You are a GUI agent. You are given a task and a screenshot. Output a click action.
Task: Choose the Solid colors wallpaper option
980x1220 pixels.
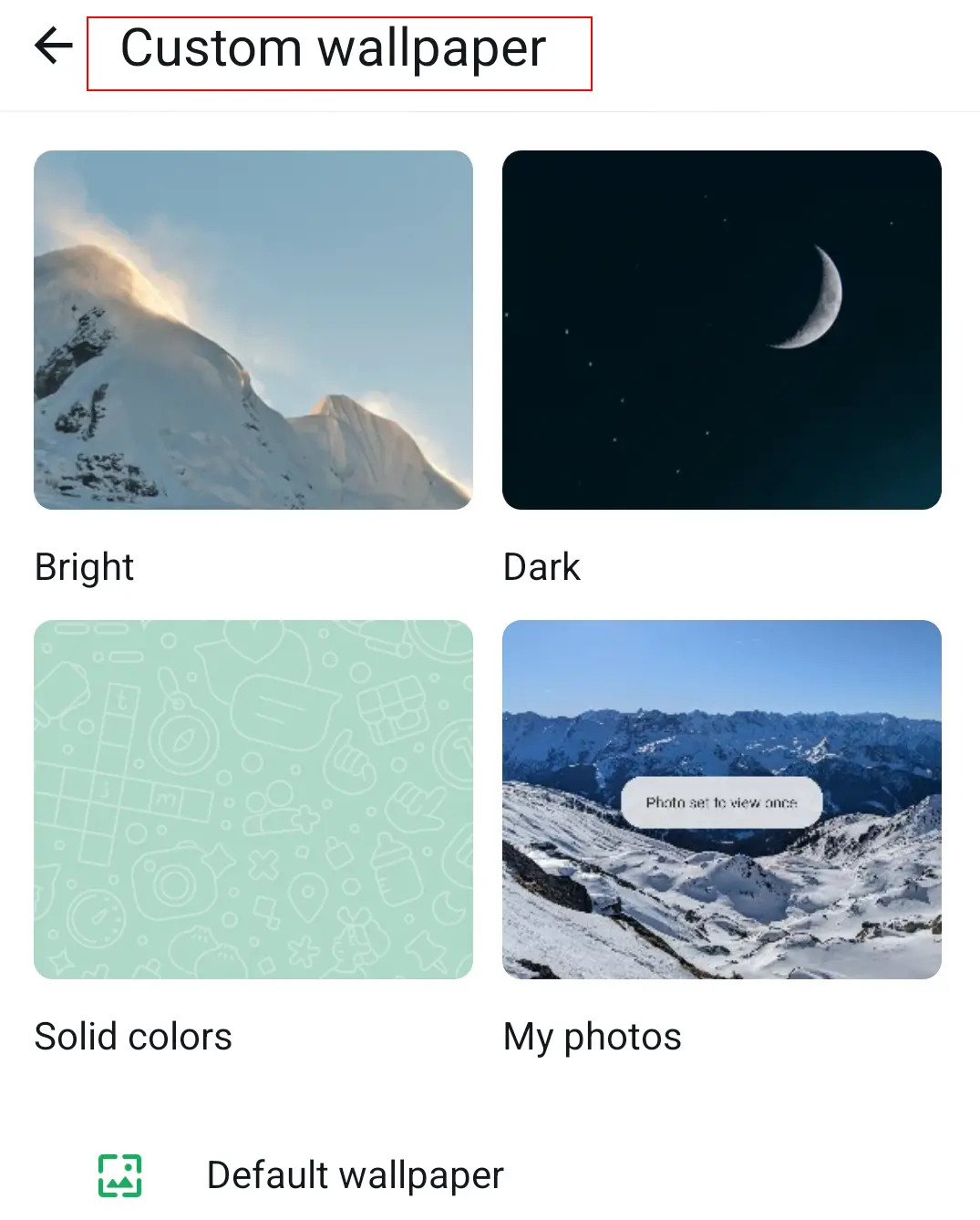tap(253, 800)
